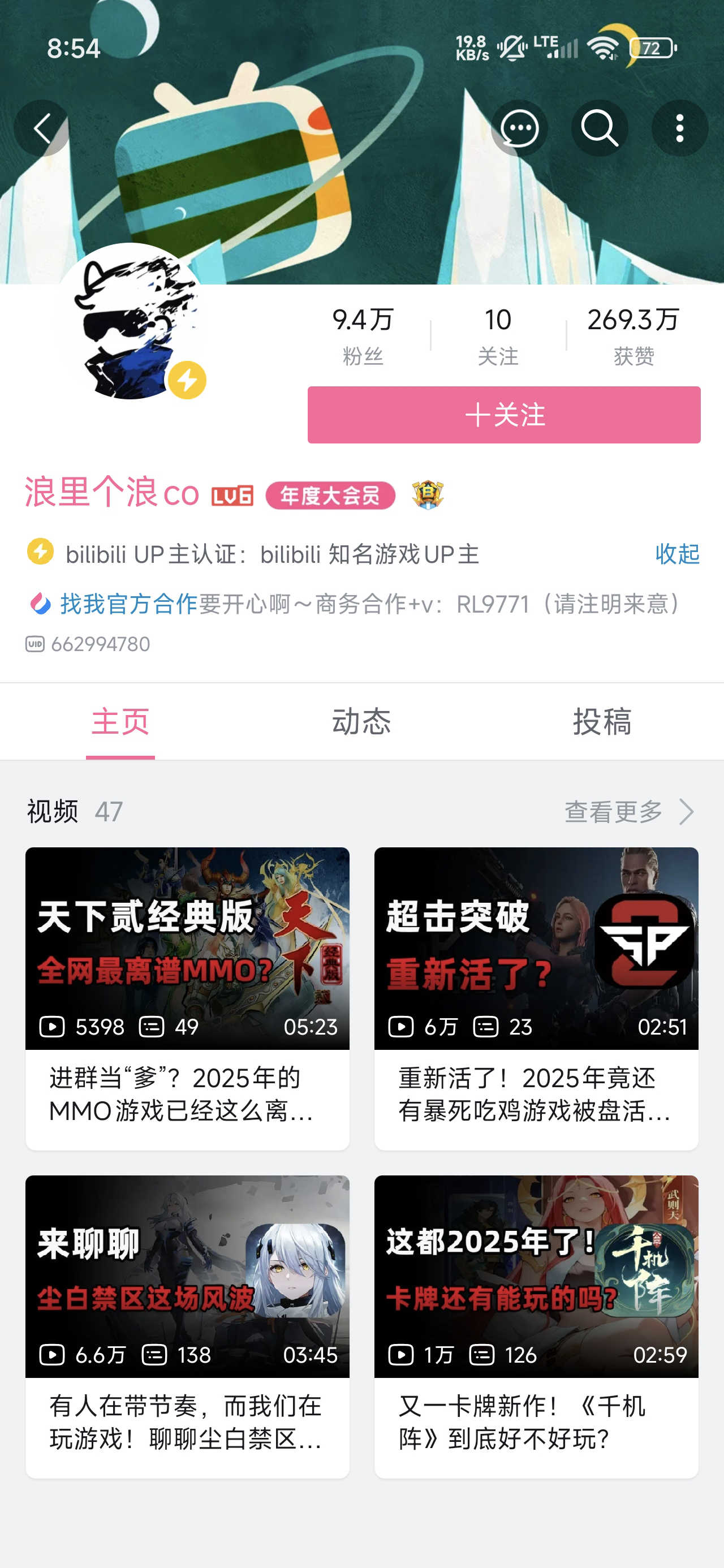Viewport: 724px width, 1568px height.
Task: Go back using the top-left arrow
Action: point(41,128)
